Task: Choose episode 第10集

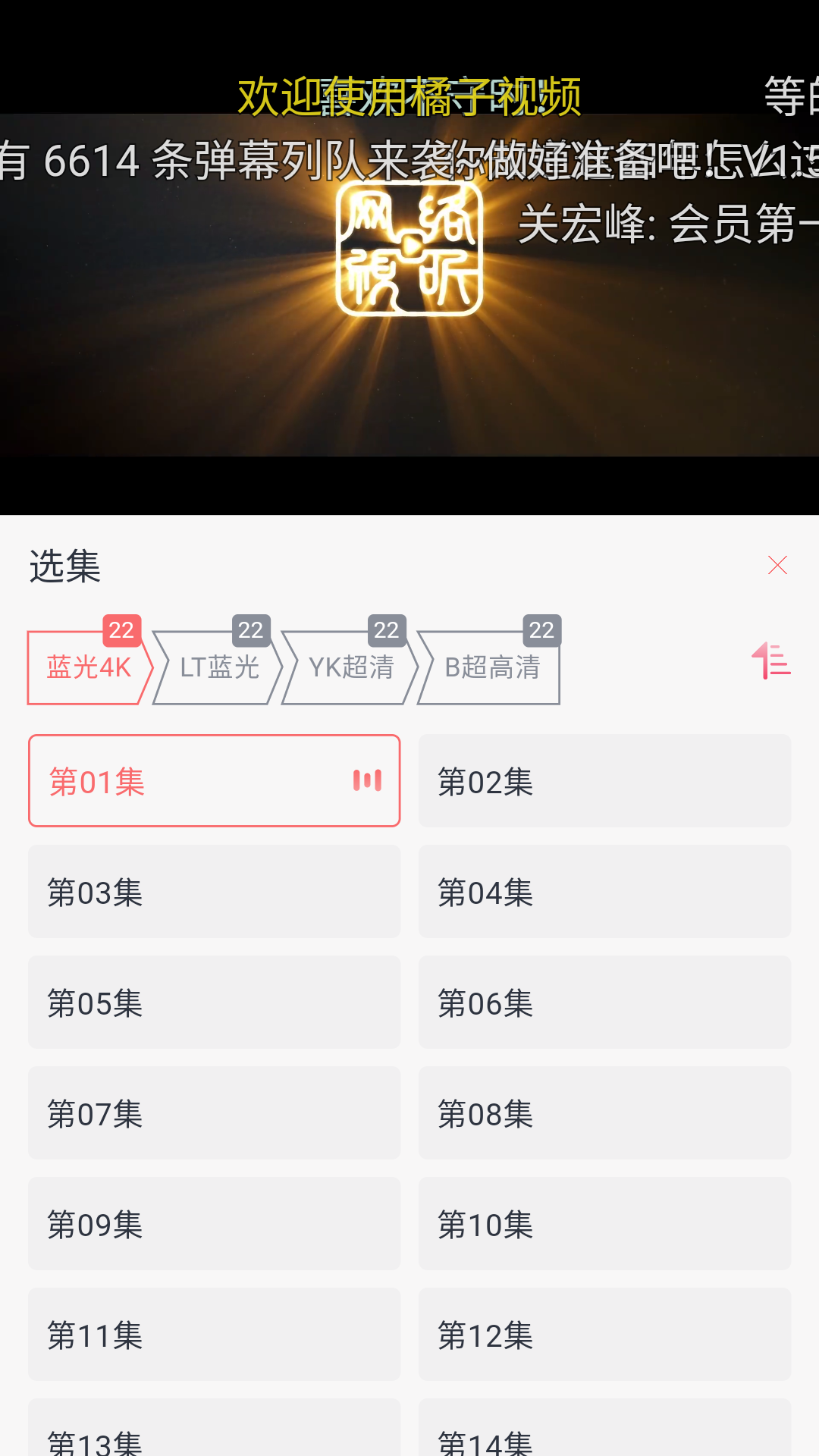Action: [x=604, y=1223]
